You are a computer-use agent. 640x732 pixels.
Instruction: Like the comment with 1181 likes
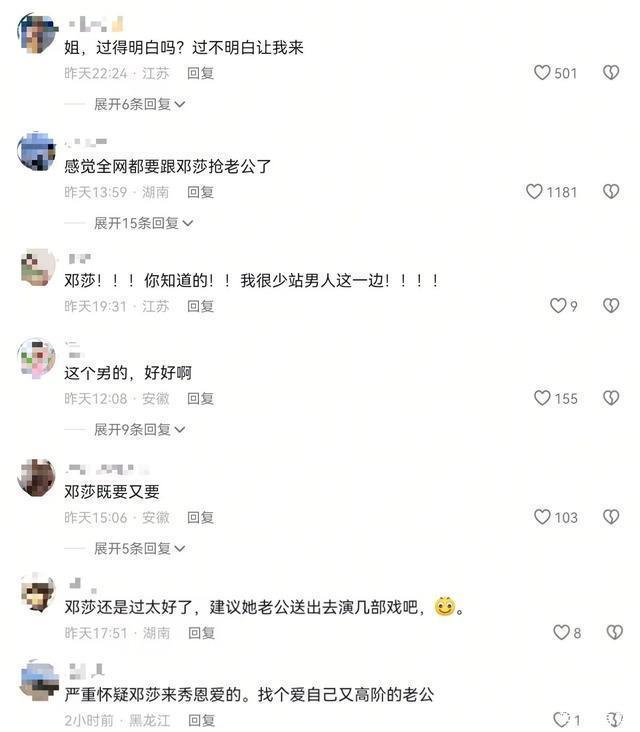click(535, 192)
